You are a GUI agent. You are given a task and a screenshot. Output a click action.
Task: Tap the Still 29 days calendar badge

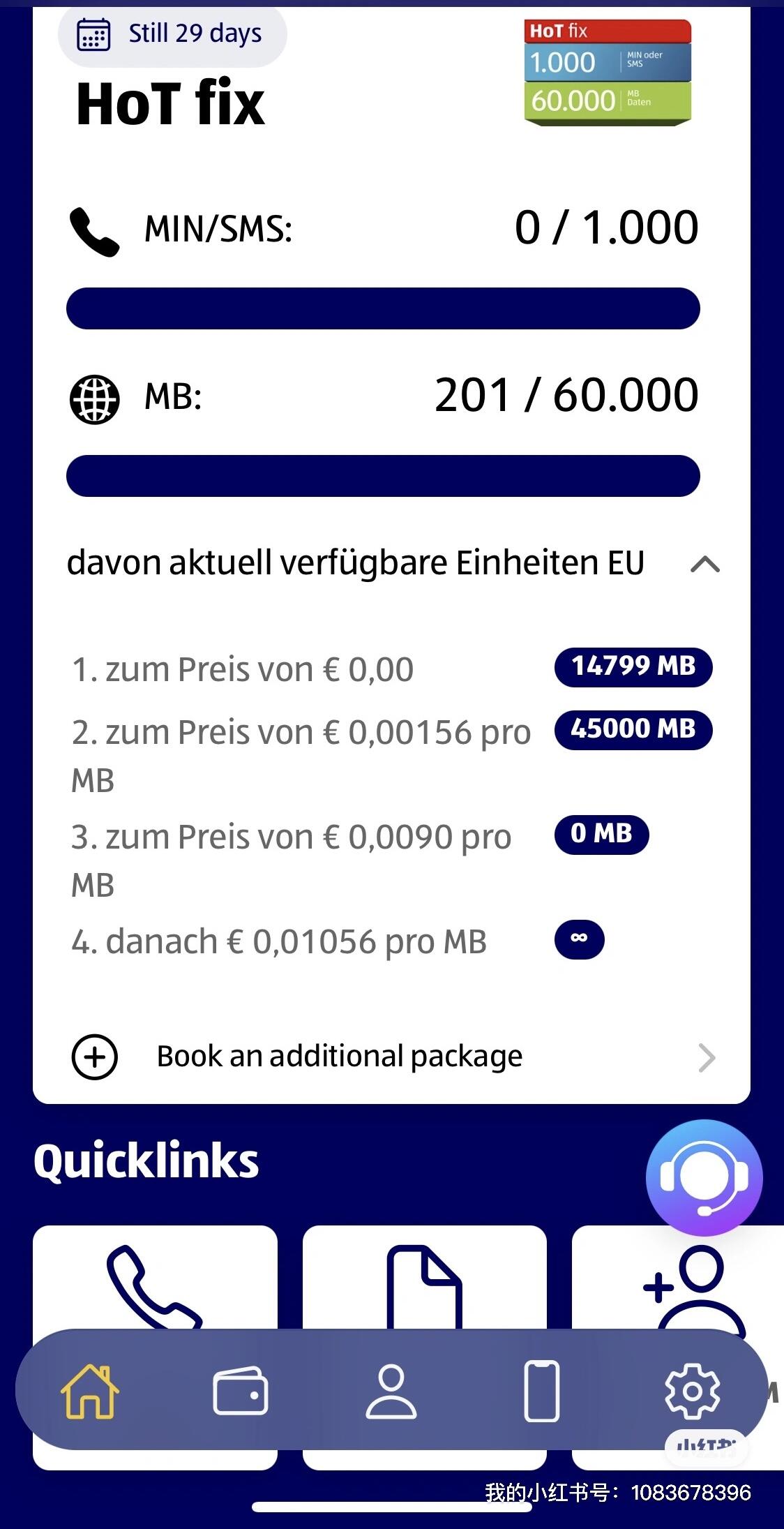pyautogui.click(x=172, y=33)
